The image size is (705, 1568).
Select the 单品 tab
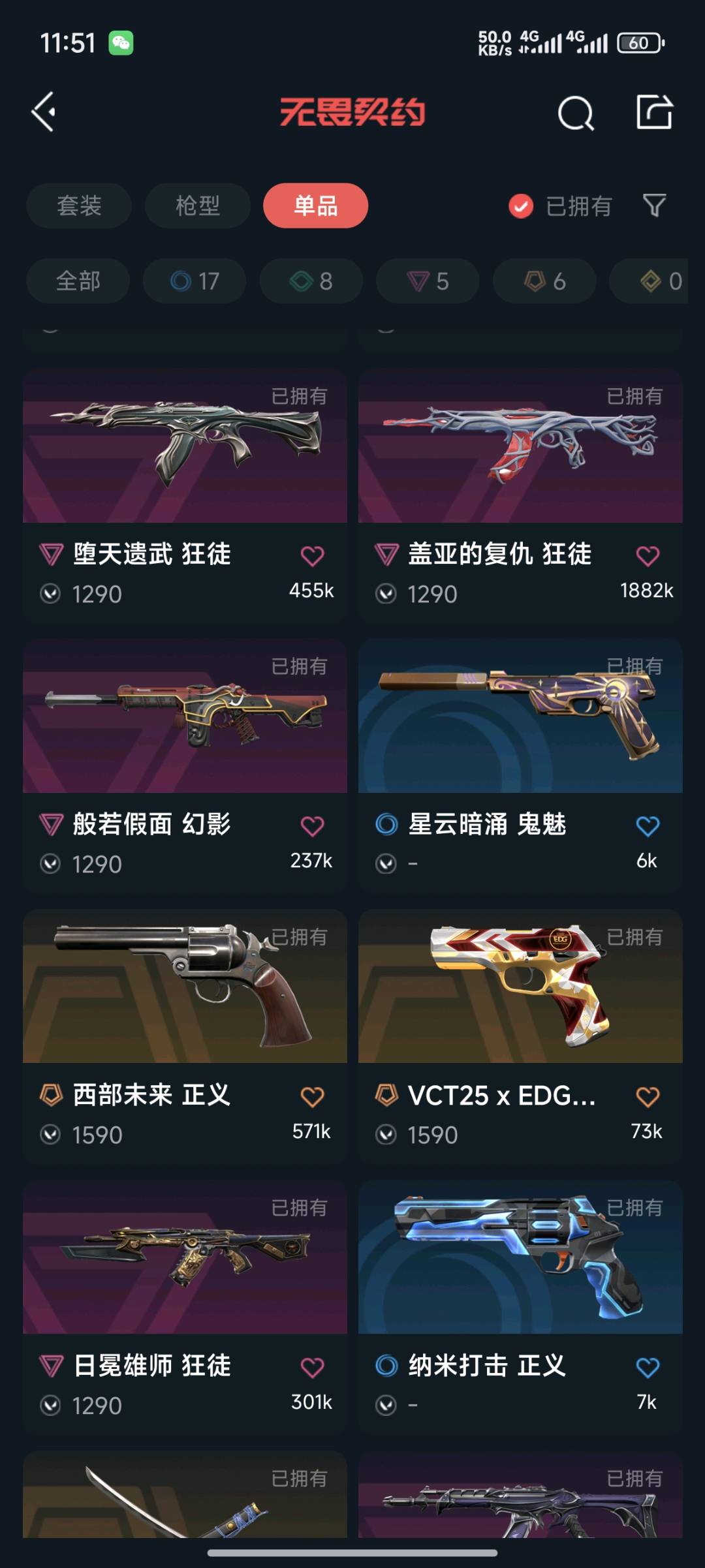[x=315, y=206]
